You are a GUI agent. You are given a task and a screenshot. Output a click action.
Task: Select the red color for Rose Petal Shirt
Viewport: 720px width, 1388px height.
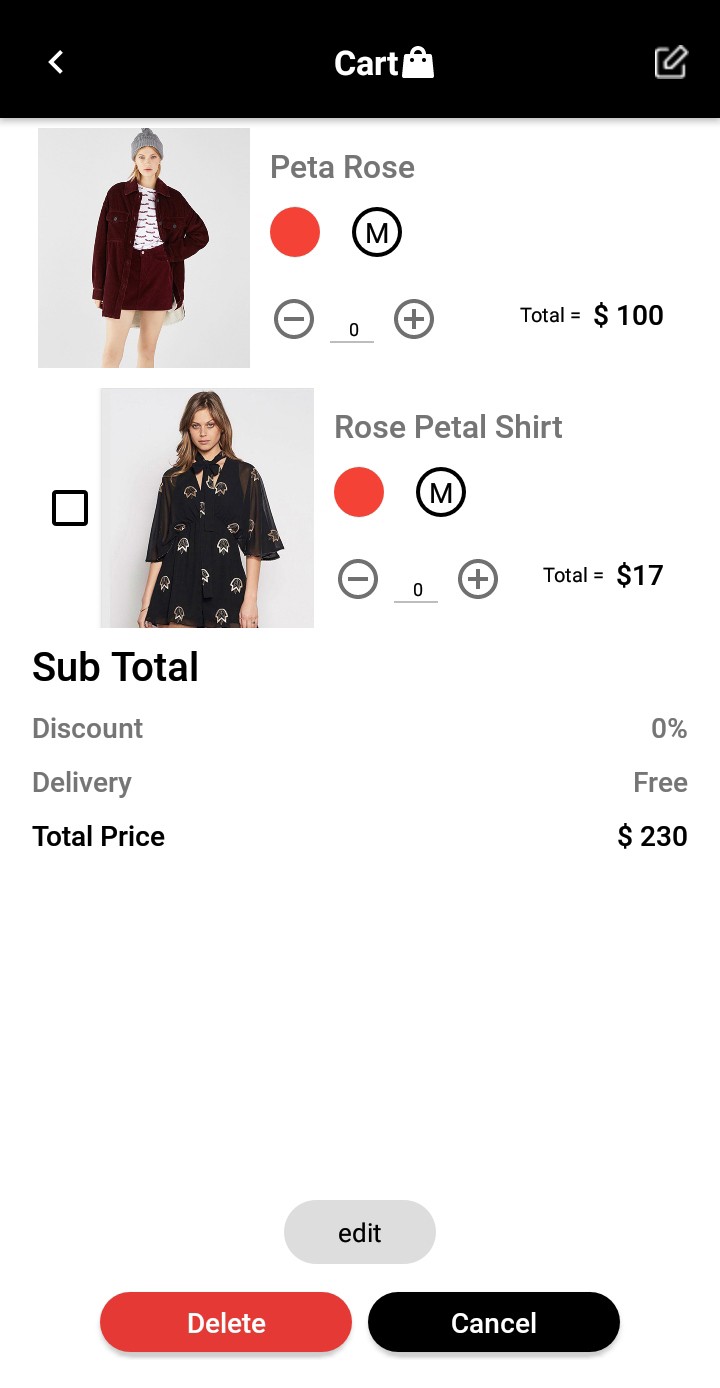(x=359, y=493)
